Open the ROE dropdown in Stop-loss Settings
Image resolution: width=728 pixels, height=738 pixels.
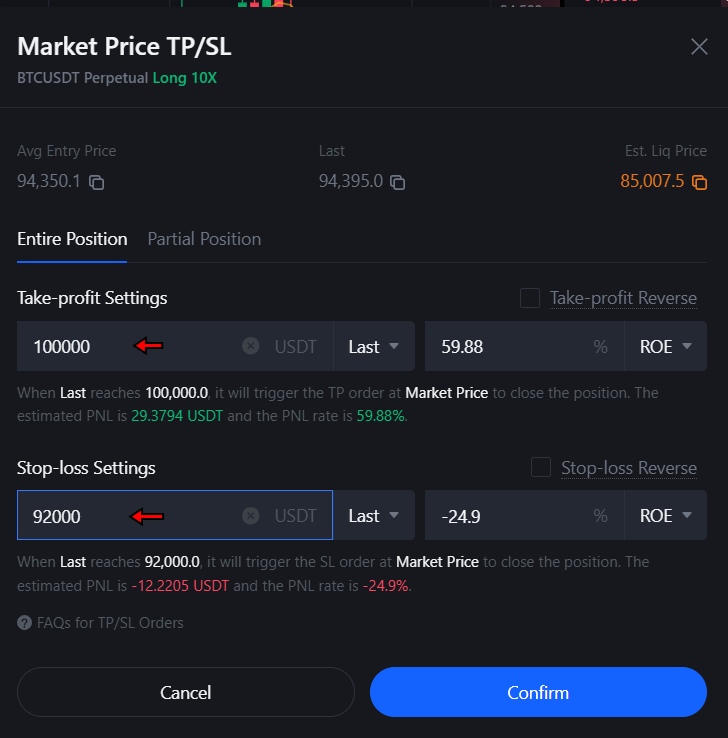[x=664, y=514]
